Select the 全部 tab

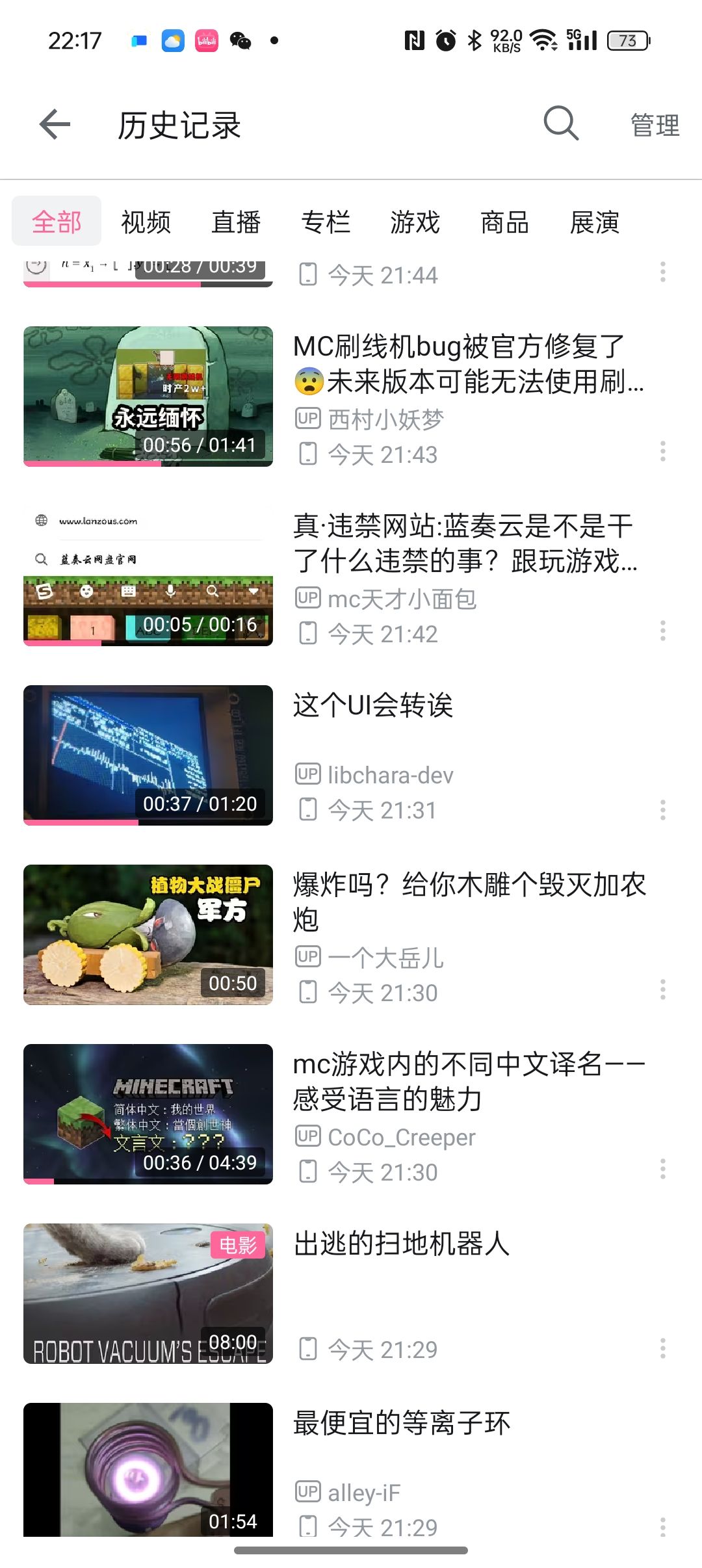57,222
